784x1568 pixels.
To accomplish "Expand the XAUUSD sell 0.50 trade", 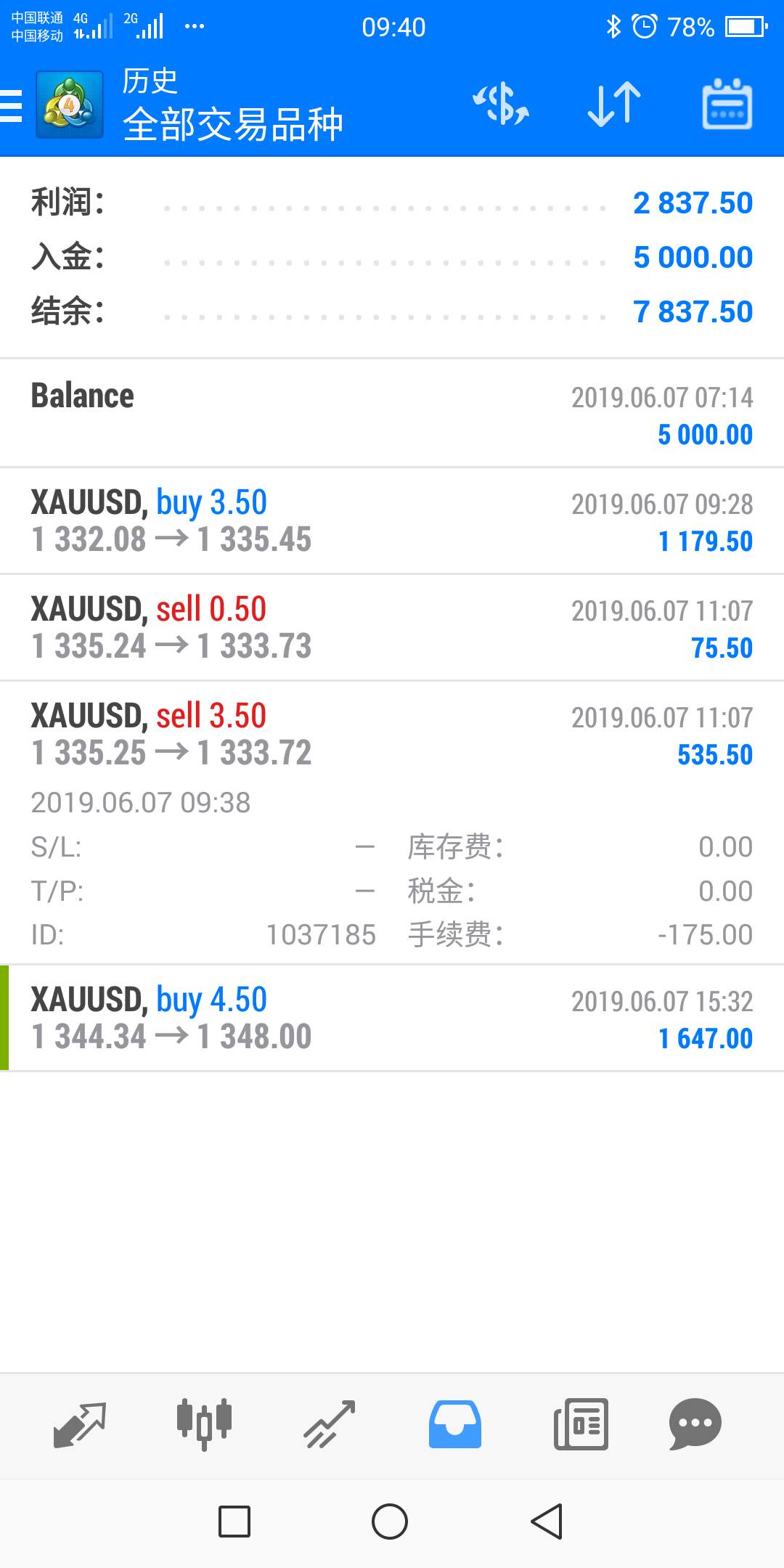I will tap(392, 627).
